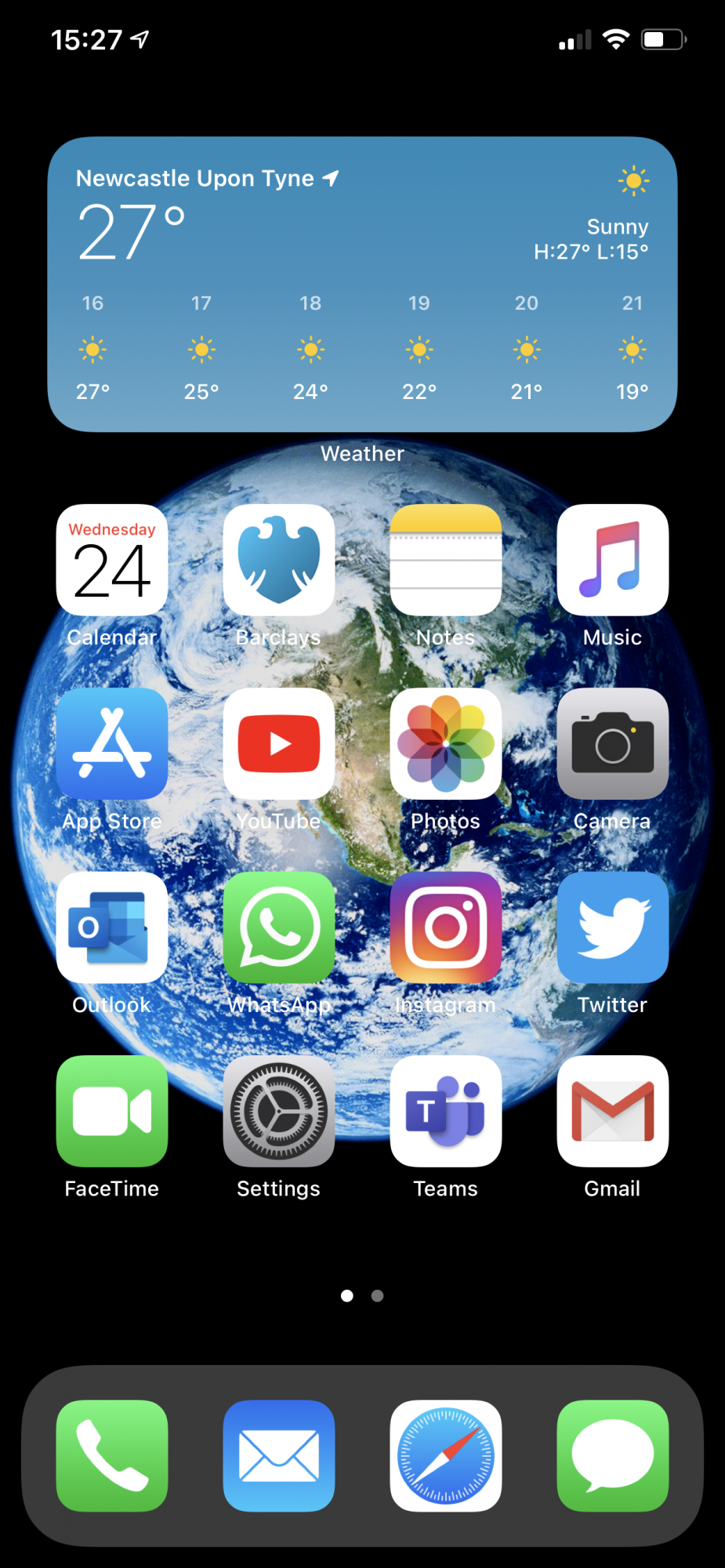Open the App Store

[x=112, y=743]
